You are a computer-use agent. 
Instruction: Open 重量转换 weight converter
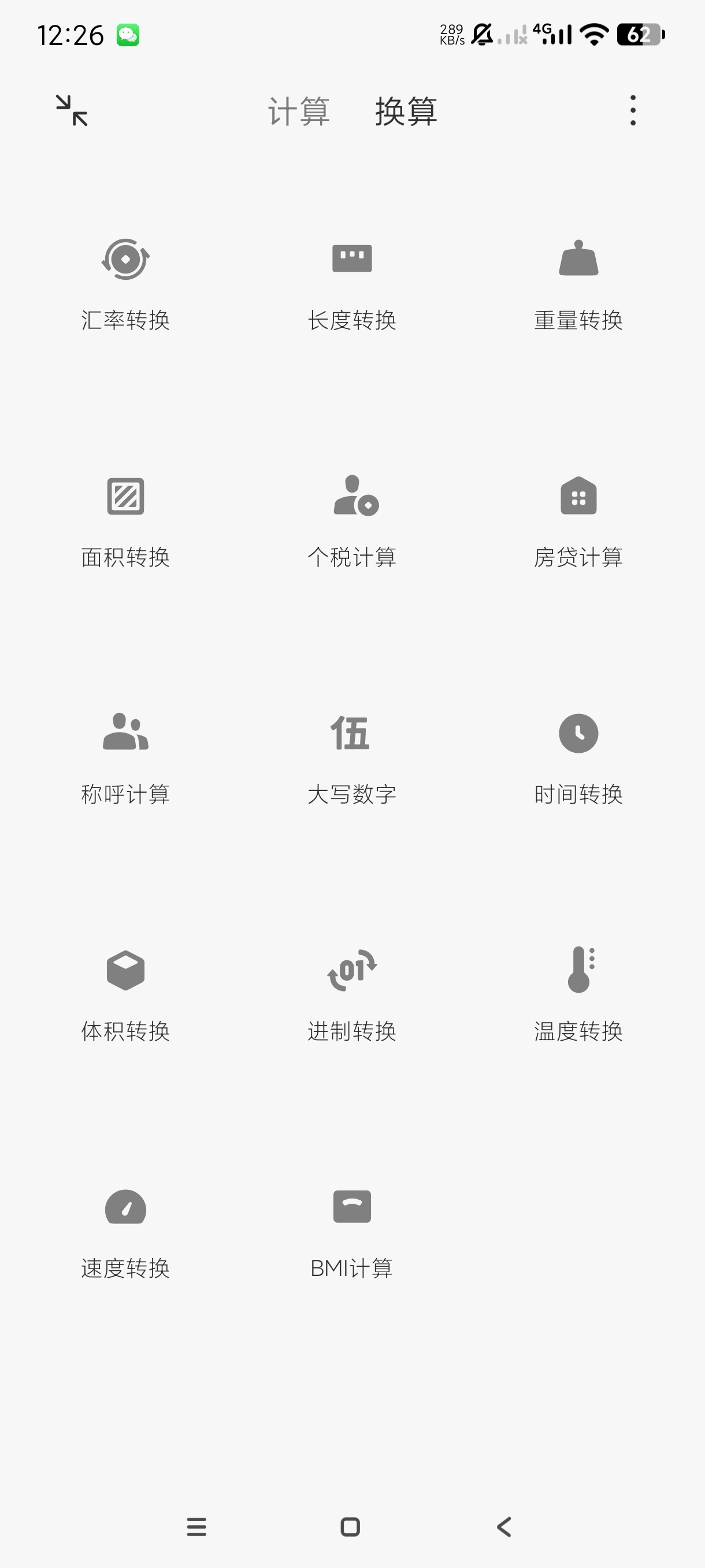tap(578, 284)
